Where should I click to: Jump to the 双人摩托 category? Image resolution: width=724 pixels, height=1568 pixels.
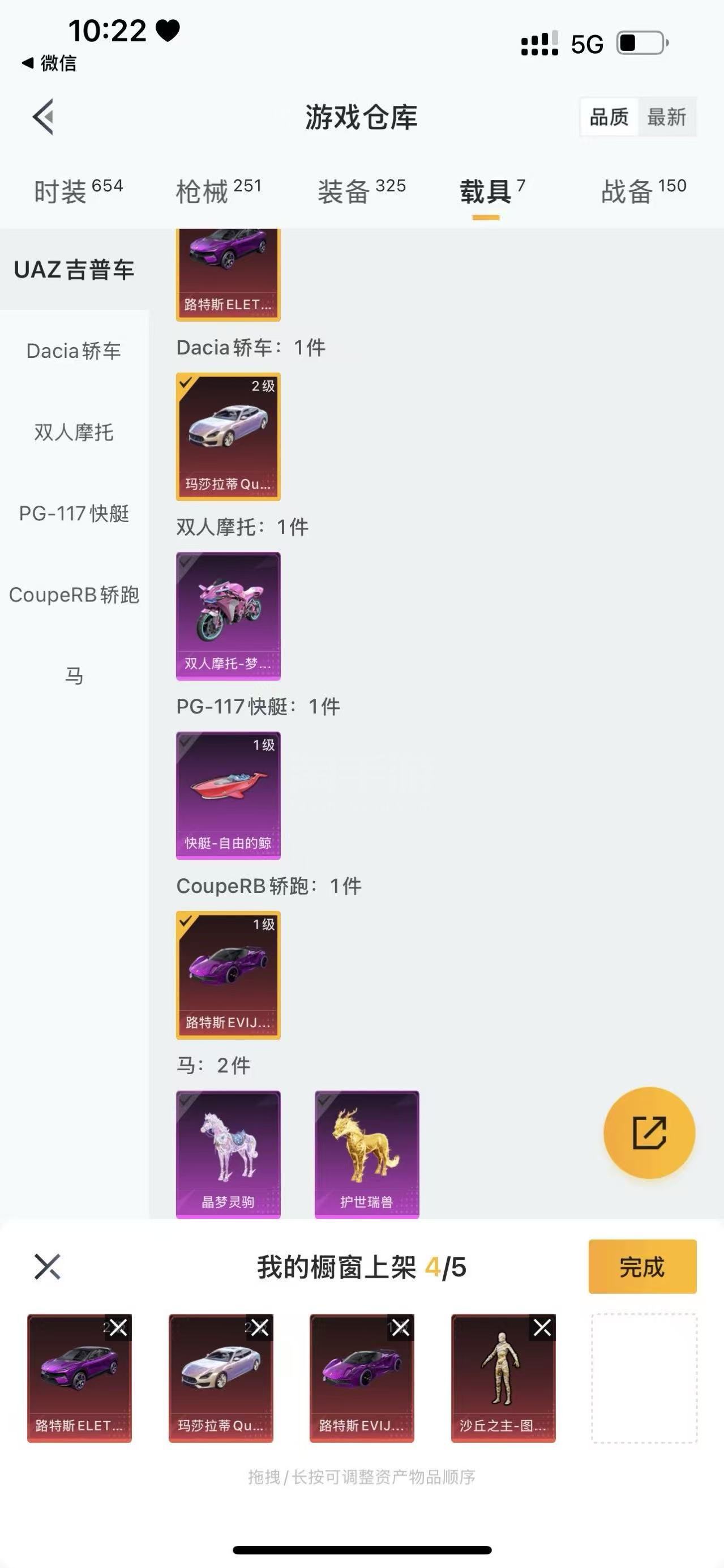74,432
